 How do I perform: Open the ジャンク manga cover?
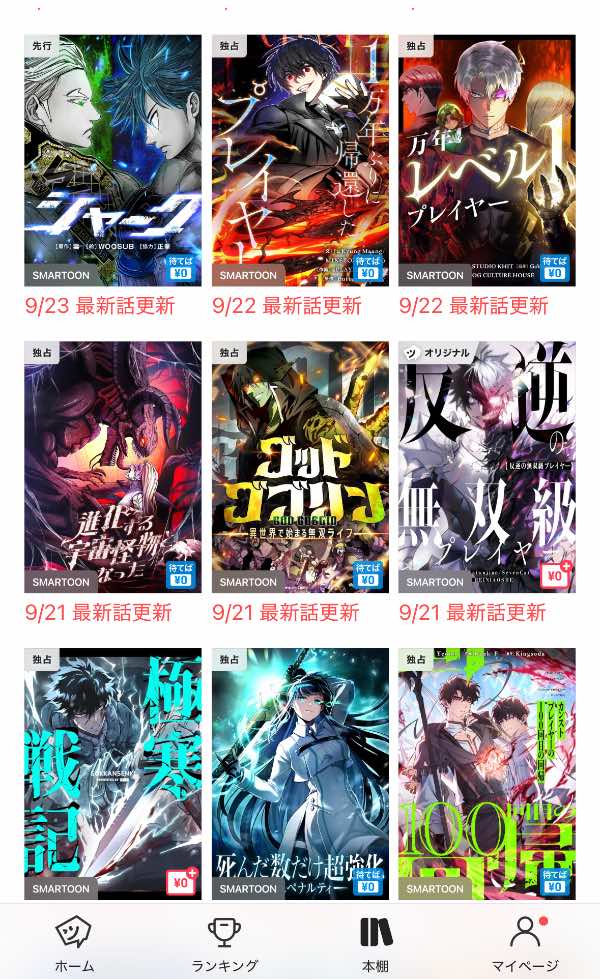112,160
